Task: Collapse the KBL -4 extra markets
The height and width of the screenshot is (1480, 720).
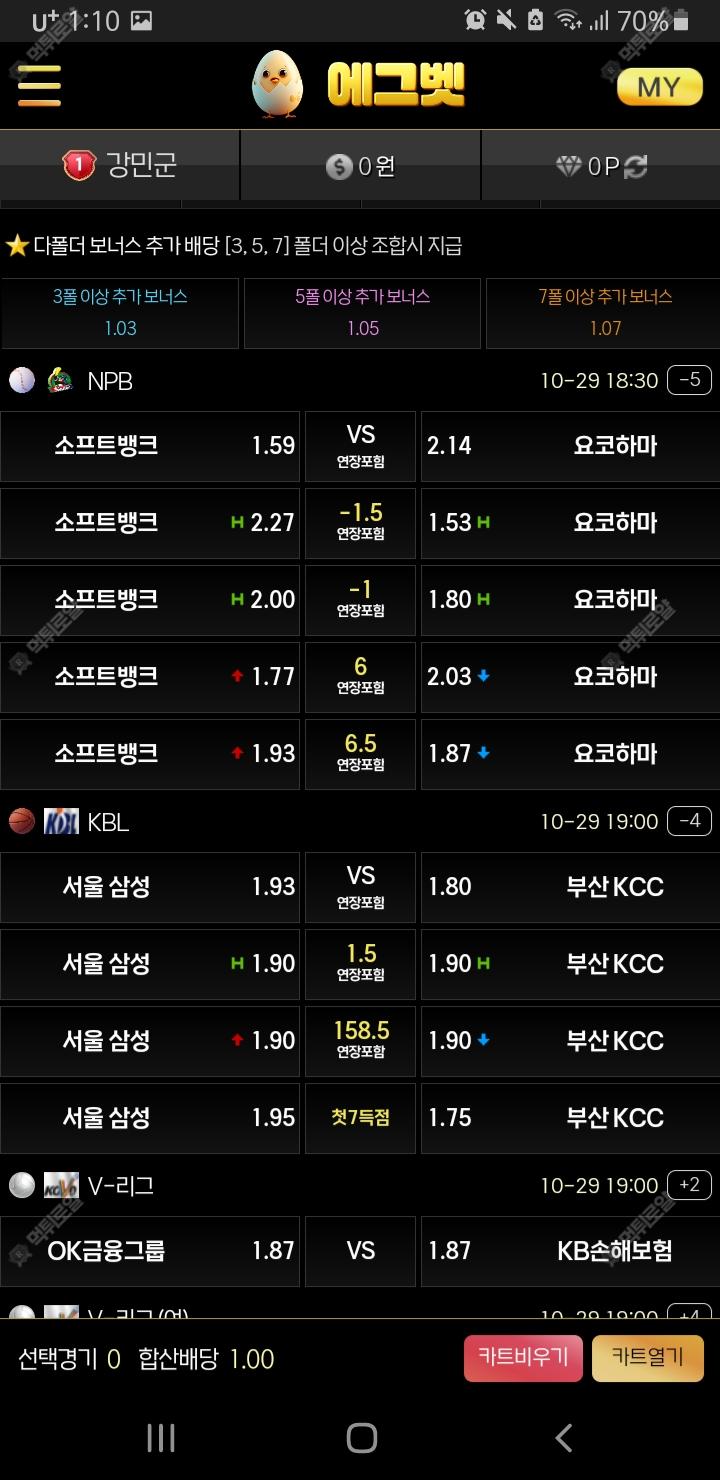Action: click(689, 821)
